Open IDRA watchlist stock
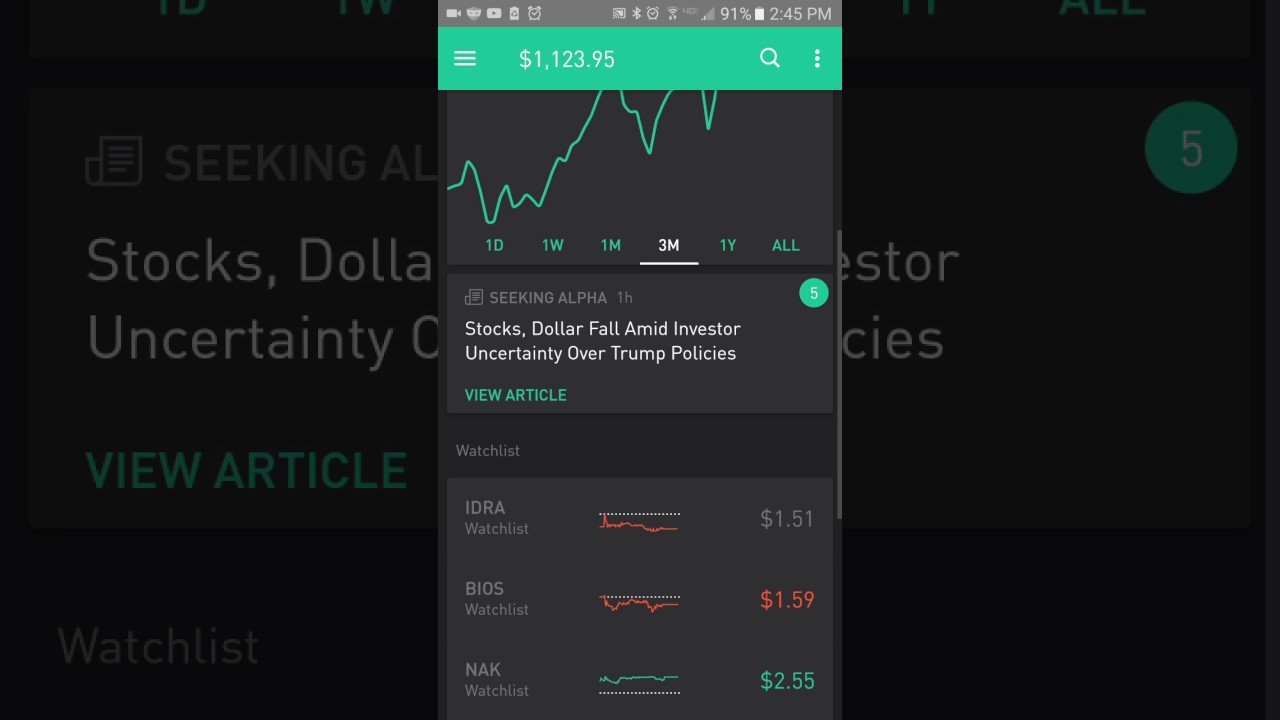 639,518
